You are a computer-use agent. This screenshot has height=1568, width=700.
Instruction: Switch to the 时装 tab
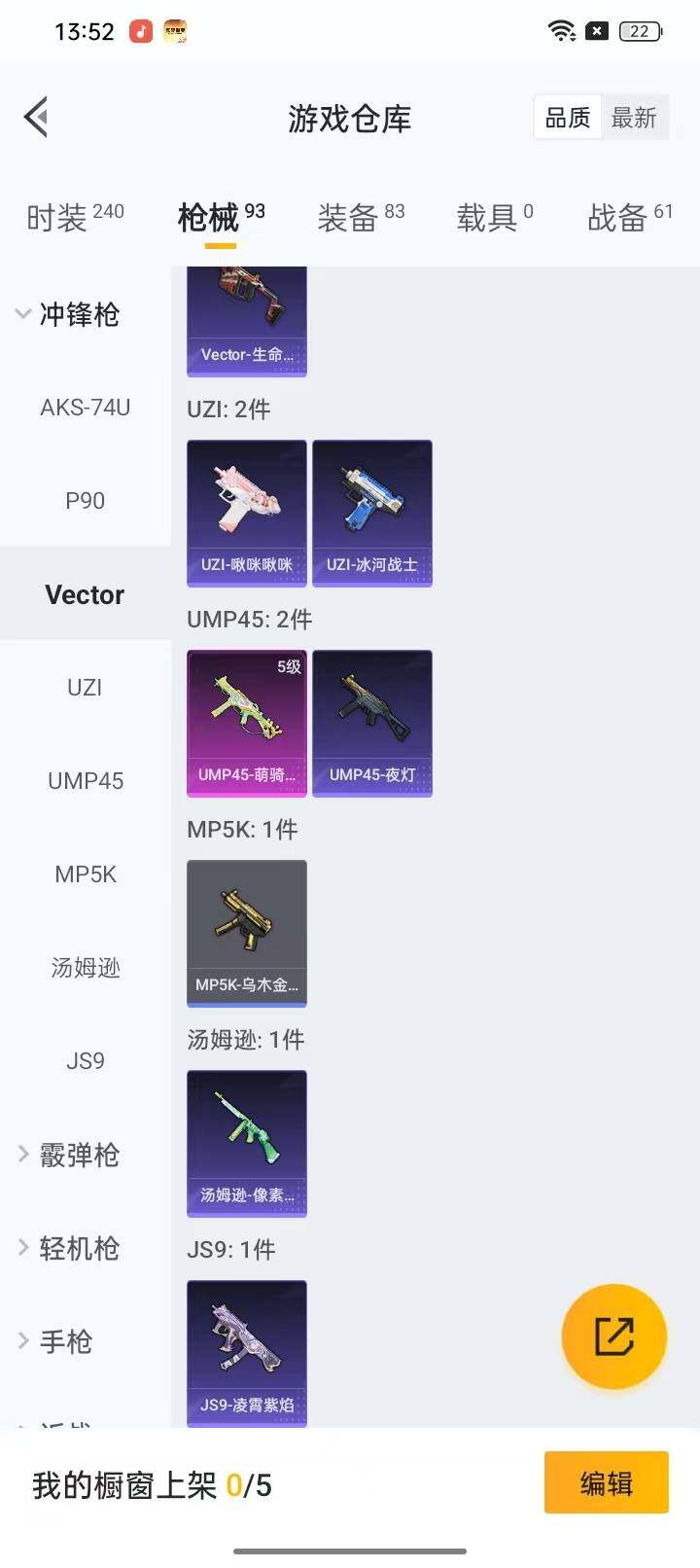[x=74, y=217]
